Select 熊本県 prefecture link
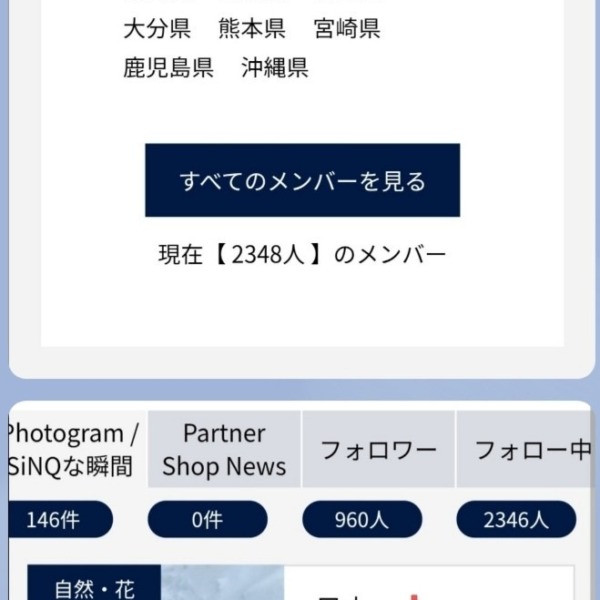The image size is (600, 600). pos(252,28)
